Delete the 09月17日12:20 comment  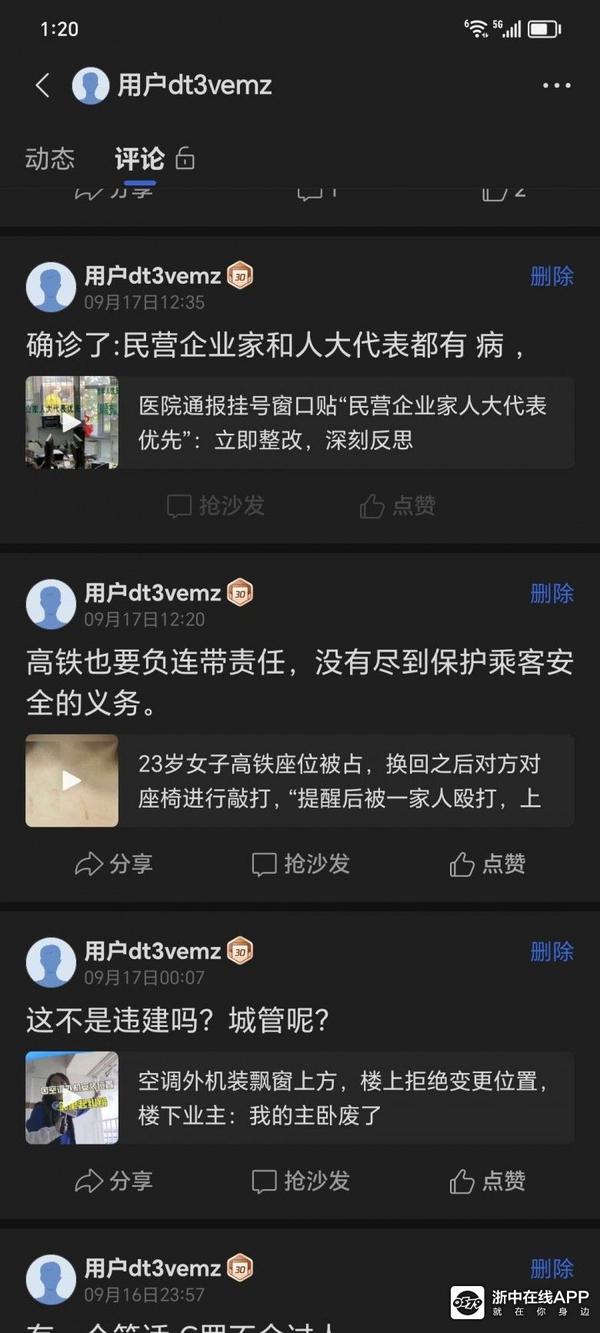click(x=552, y=593)
